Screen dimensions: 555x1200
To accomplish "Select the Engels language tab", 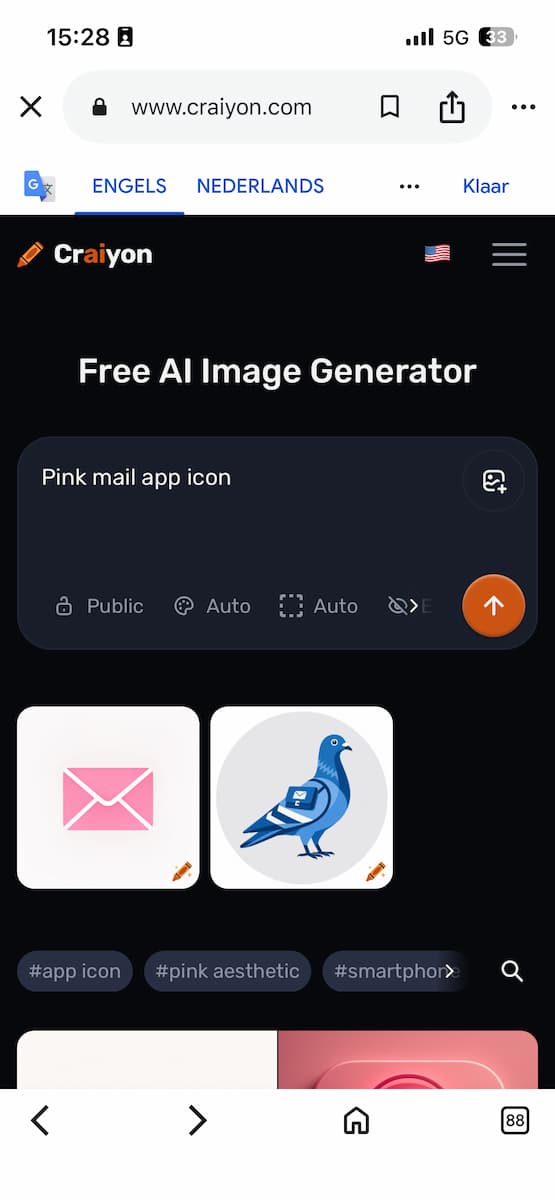I will coord(129,186).
